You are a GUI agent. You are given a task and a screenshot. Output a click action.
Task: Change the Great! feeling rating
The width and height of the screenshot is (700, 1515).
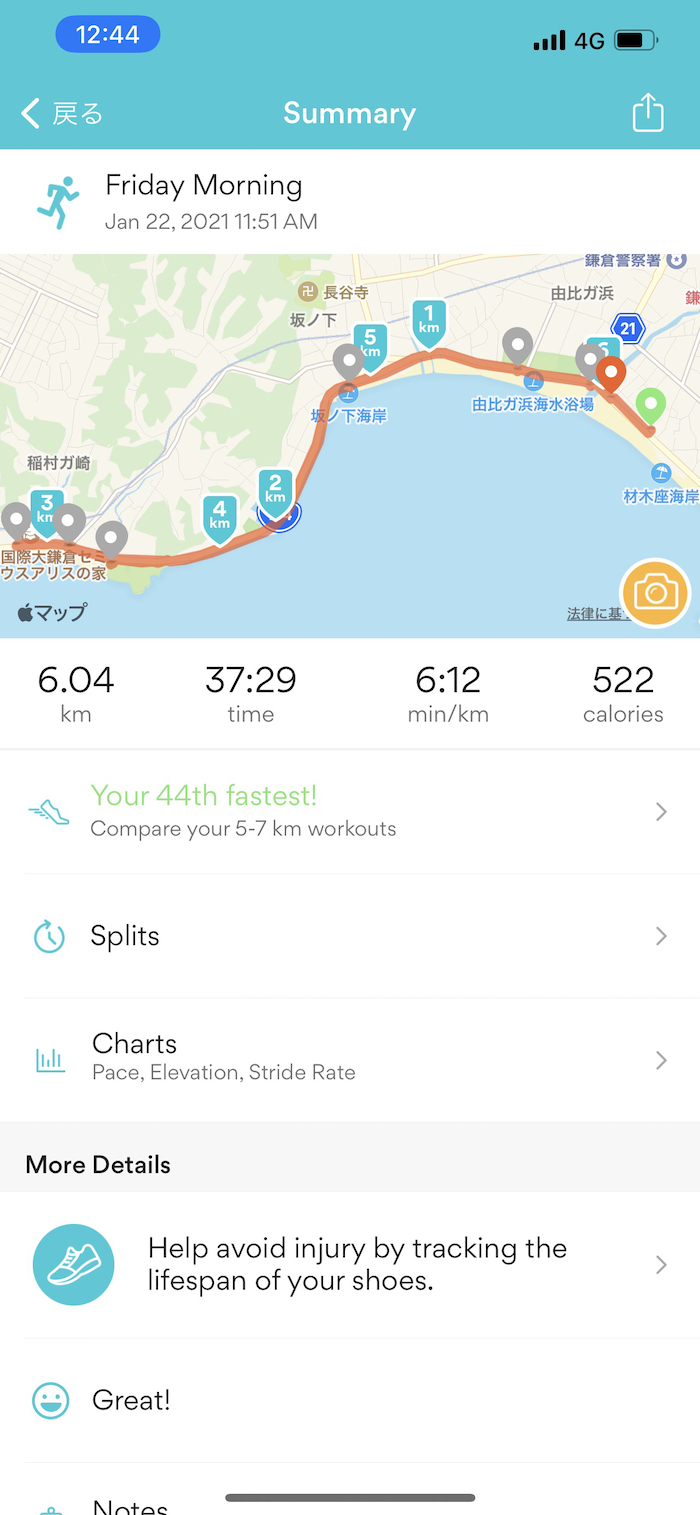tap(350, 1400)
